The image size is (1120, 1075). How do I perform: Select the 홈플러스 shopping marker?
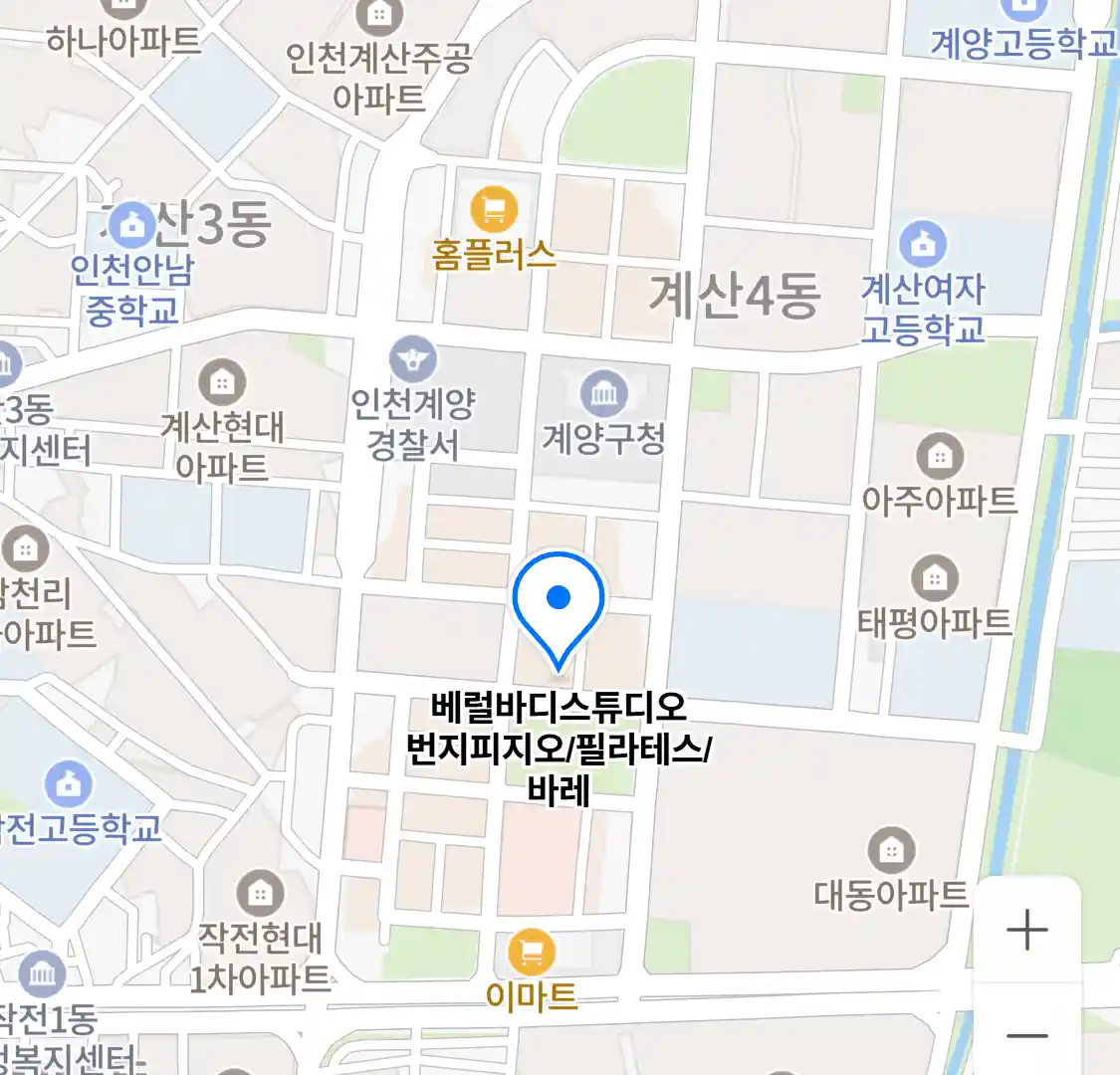[494, 210]
